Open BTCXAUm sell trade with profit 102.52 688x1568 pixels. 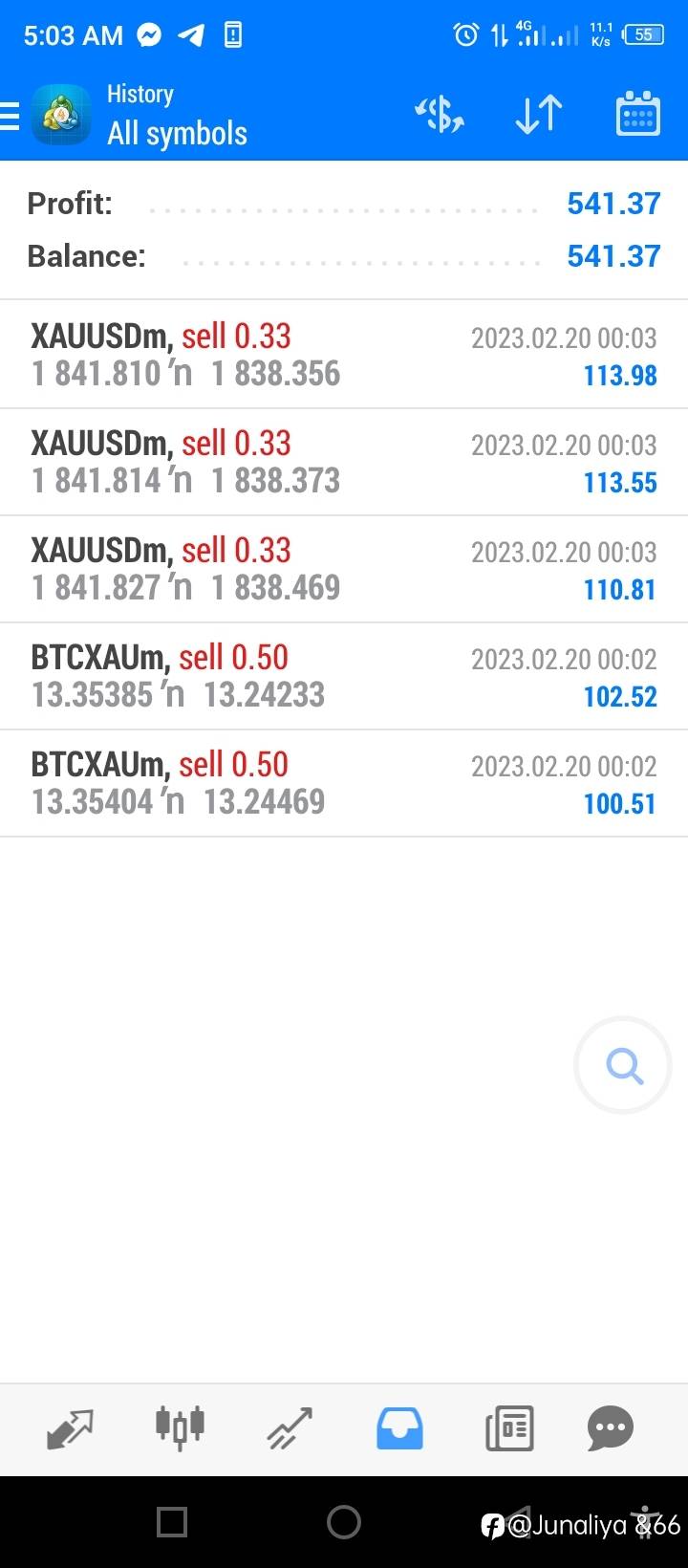[344, 676]
